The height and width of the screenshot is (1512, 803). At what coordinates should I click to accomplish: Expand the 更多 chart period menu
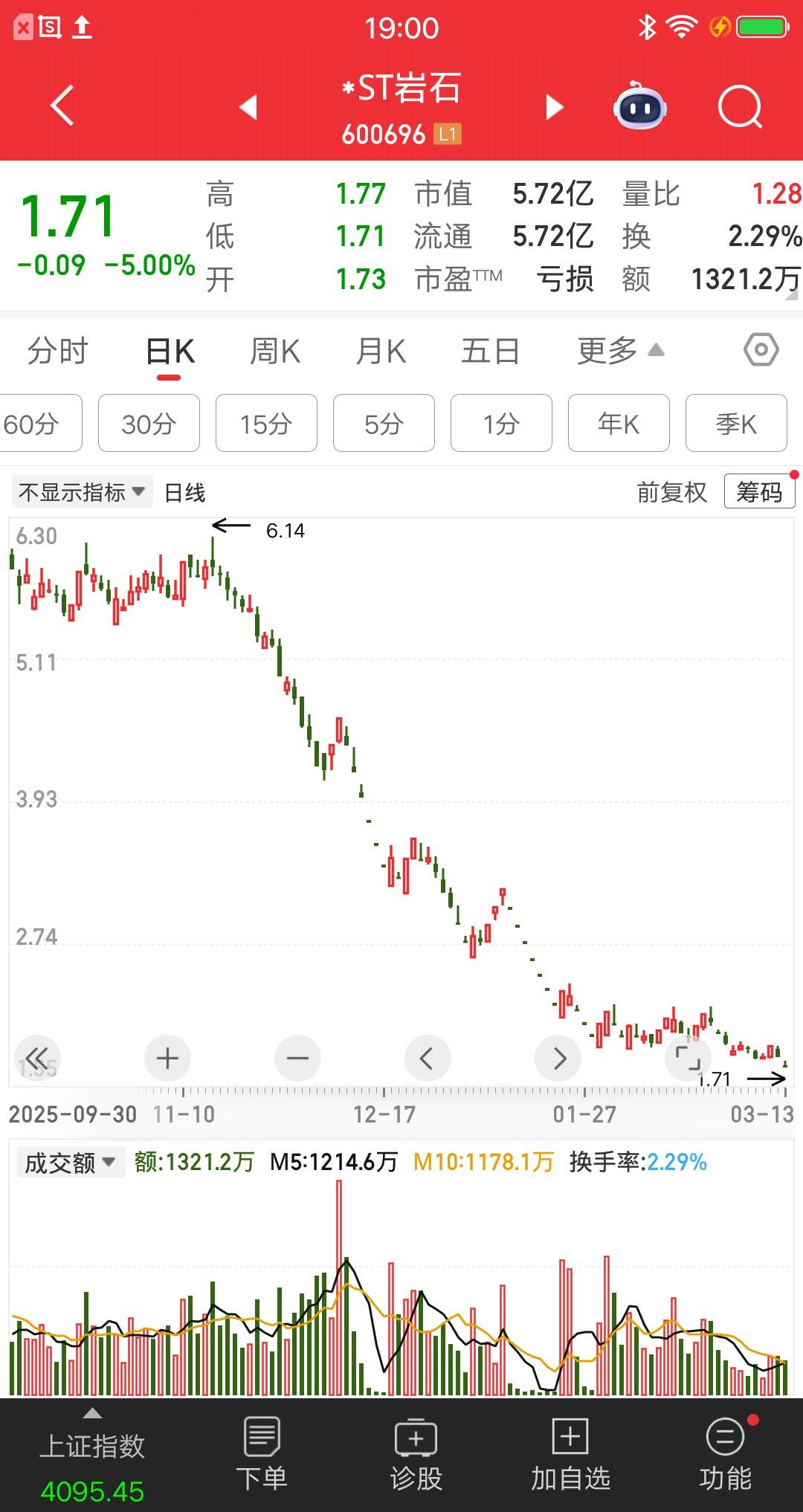point(616,349)
